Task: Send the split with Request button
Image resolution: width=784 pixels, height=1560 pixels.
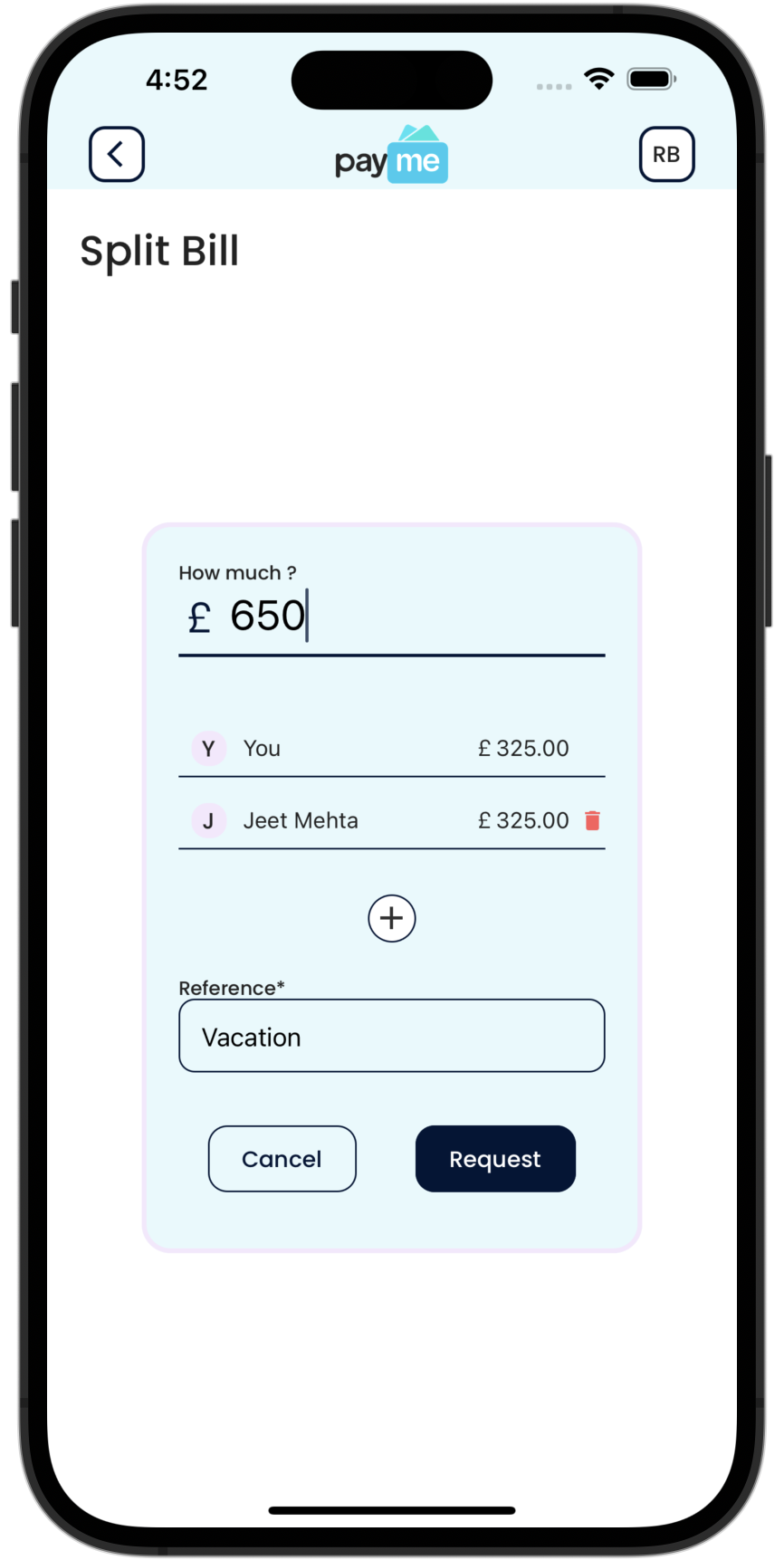Action: (495, 1159)
